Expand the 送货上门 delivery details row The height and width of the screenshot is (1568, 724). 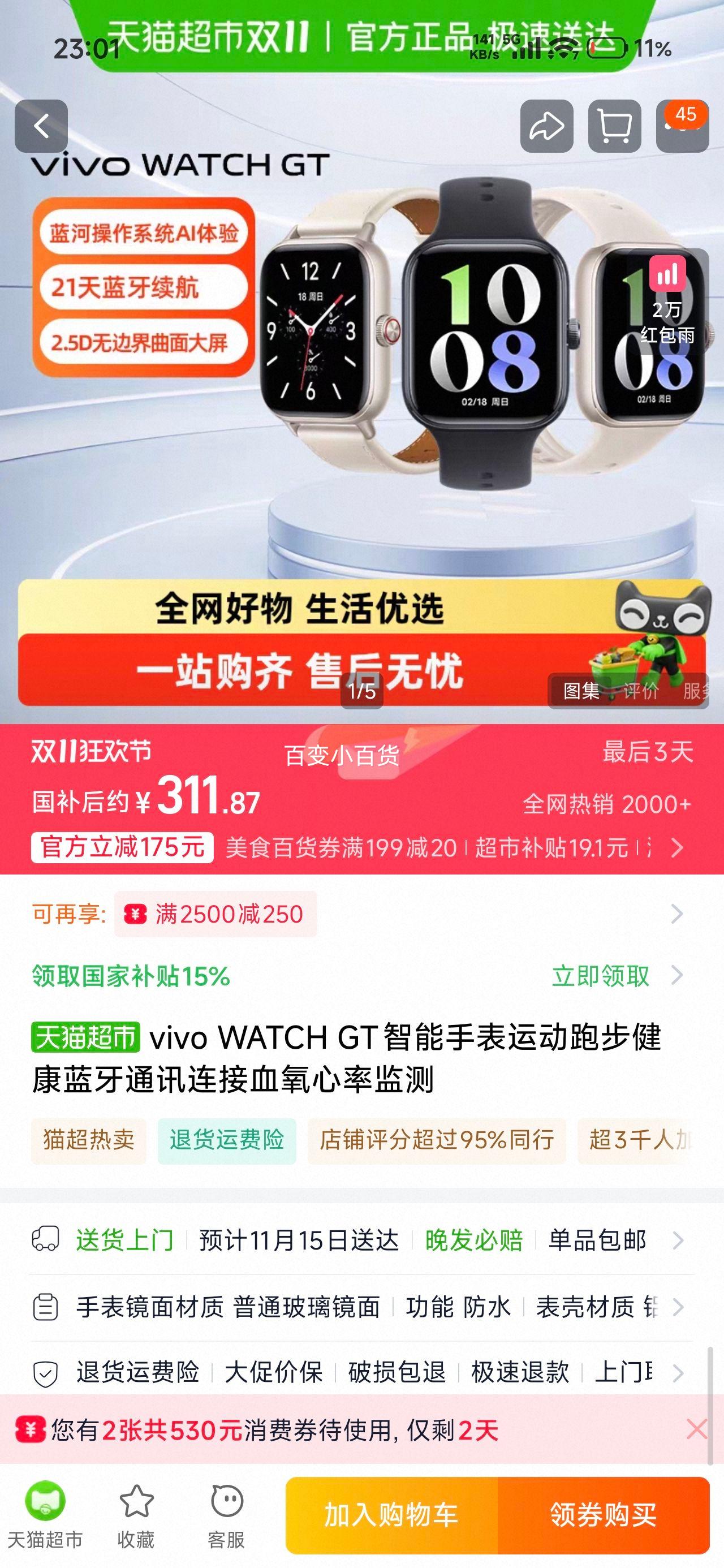point(361,1242)
